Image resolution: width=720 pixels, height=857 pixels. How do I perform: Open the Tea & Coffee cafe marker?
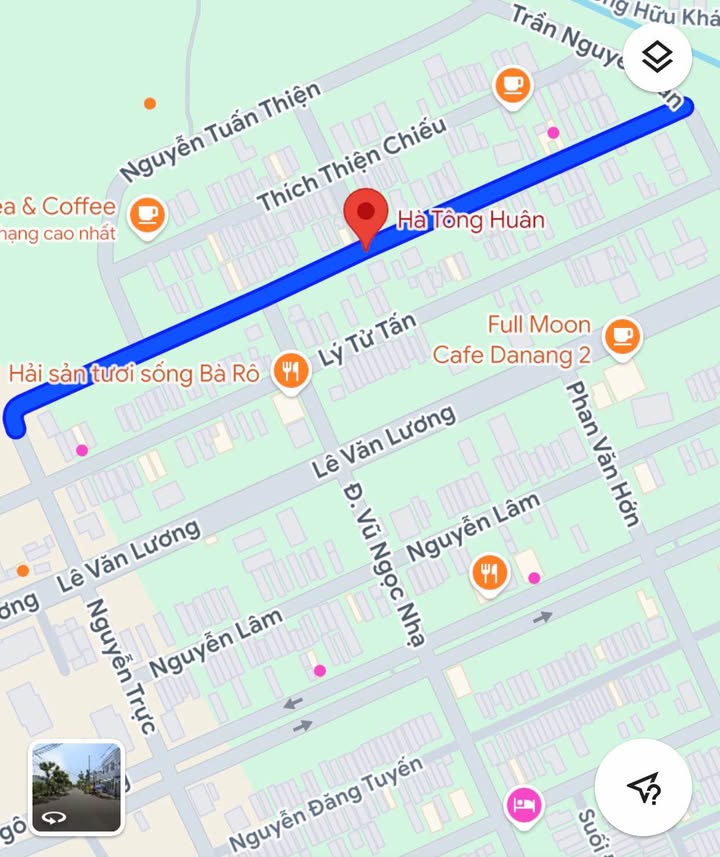(x=148, y=215)
